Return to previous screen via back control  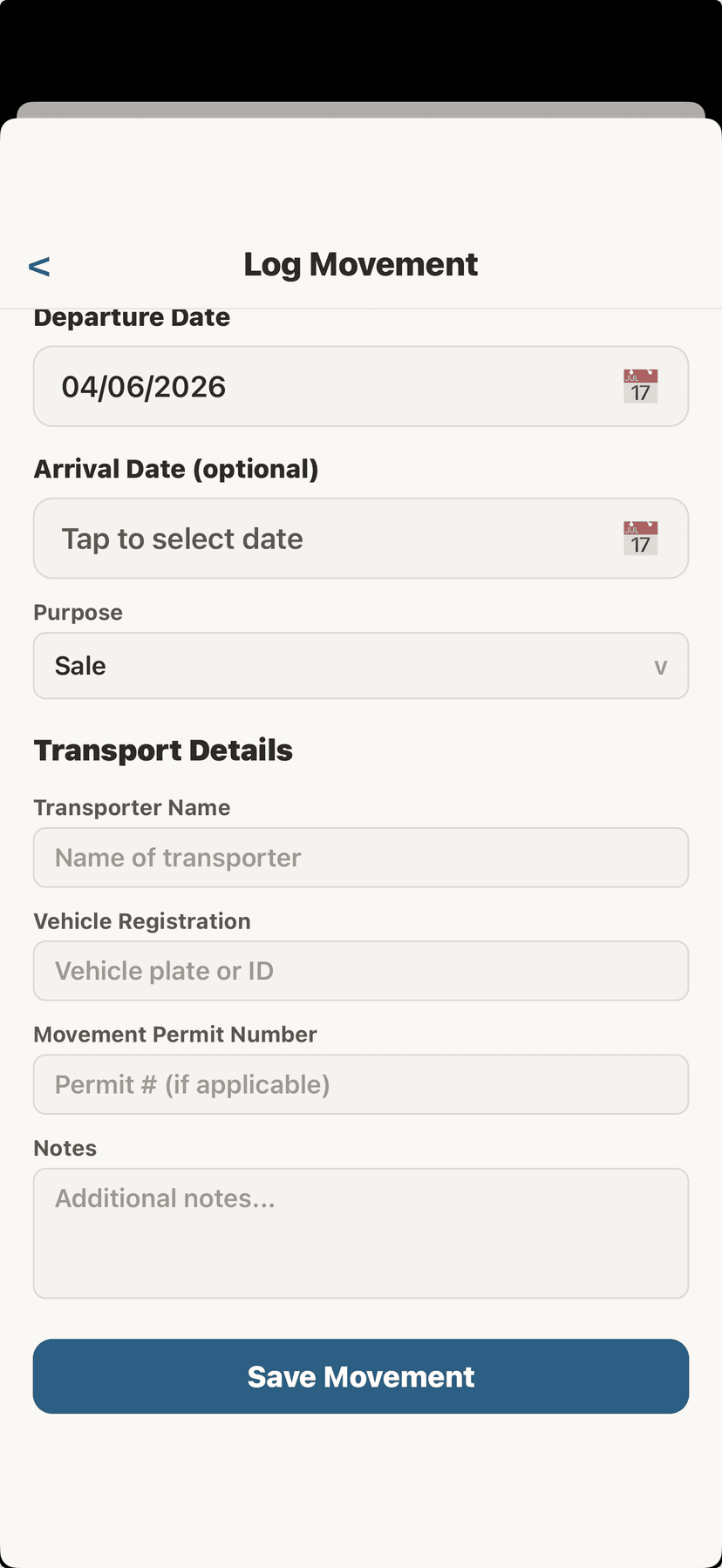pos(39,266)
